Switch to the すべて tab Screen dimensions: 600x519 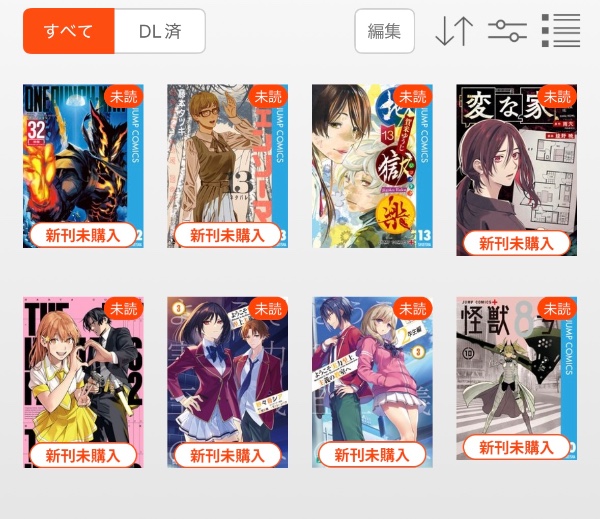pos(68,31)
